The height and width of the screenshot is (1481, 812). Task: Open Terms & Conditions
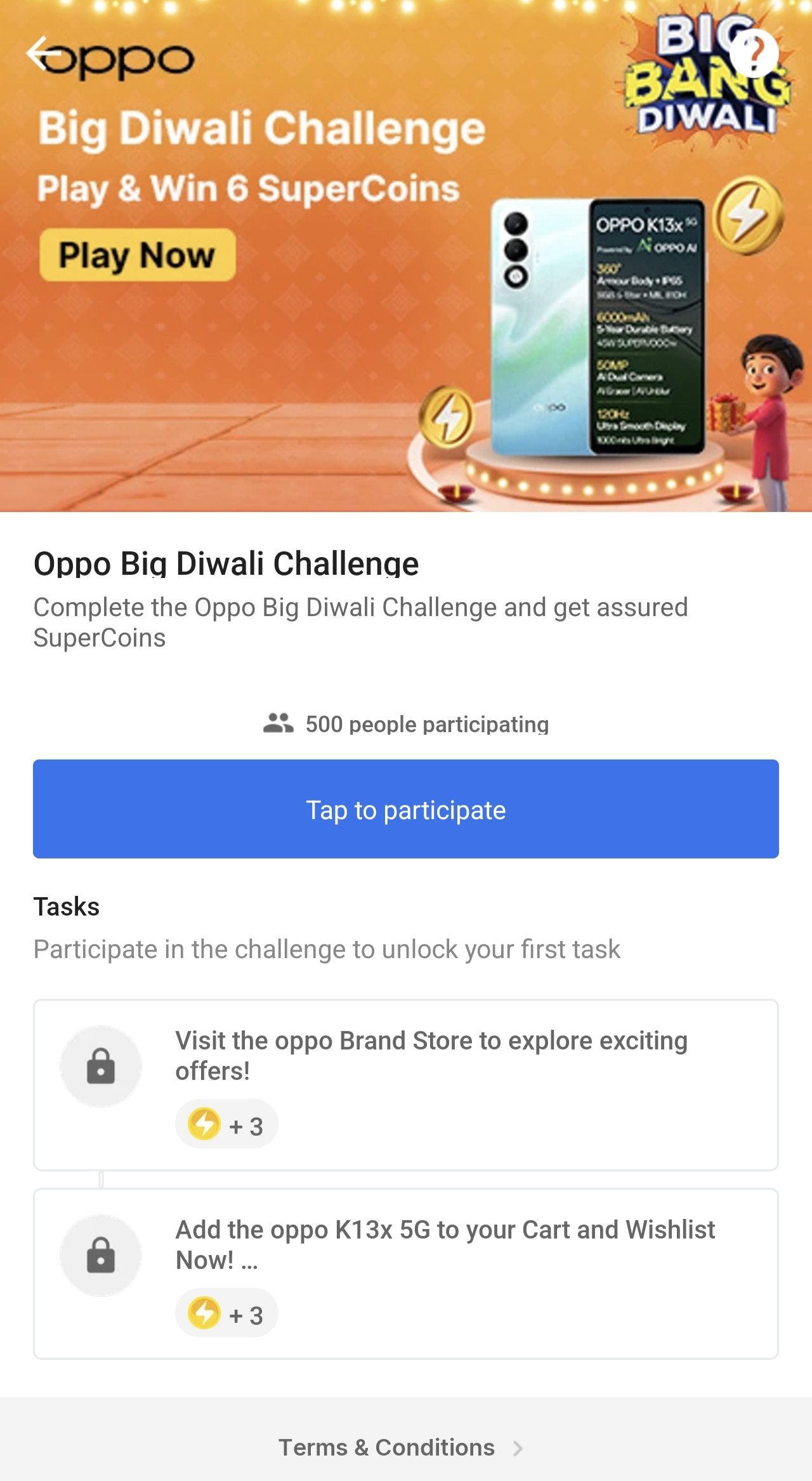point(401,1447)
